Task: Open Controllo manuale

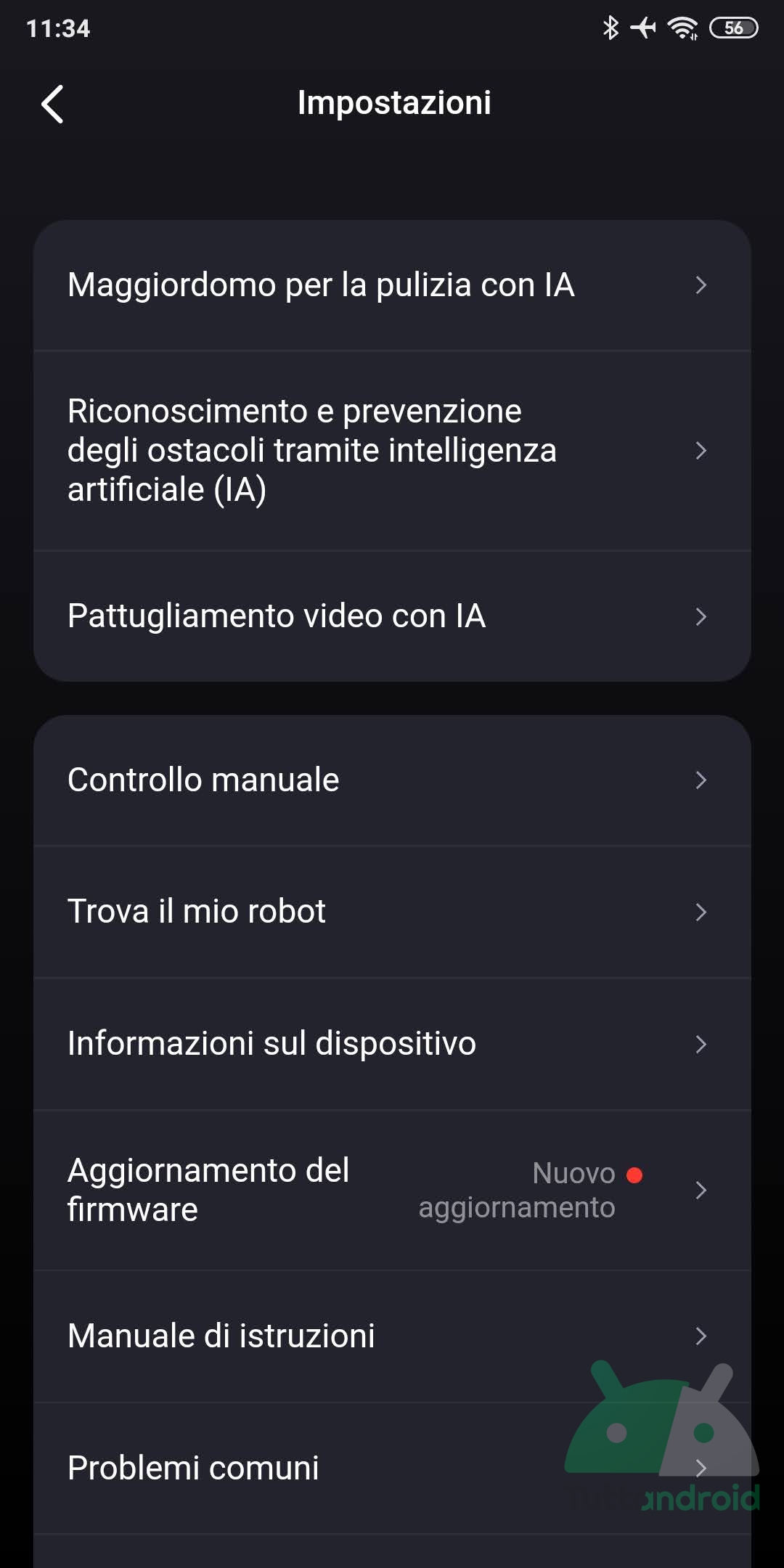Action: 392,780
